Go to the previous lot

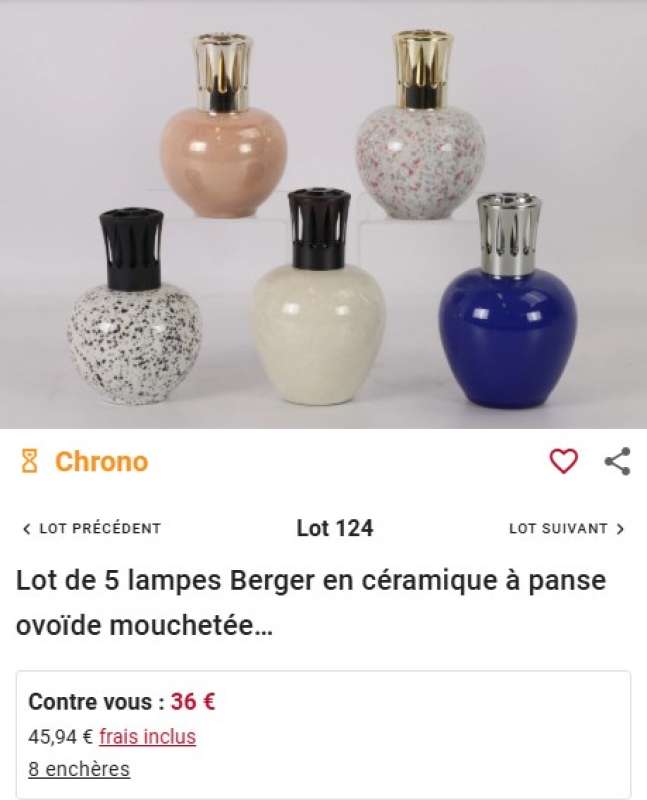(91, 528)
